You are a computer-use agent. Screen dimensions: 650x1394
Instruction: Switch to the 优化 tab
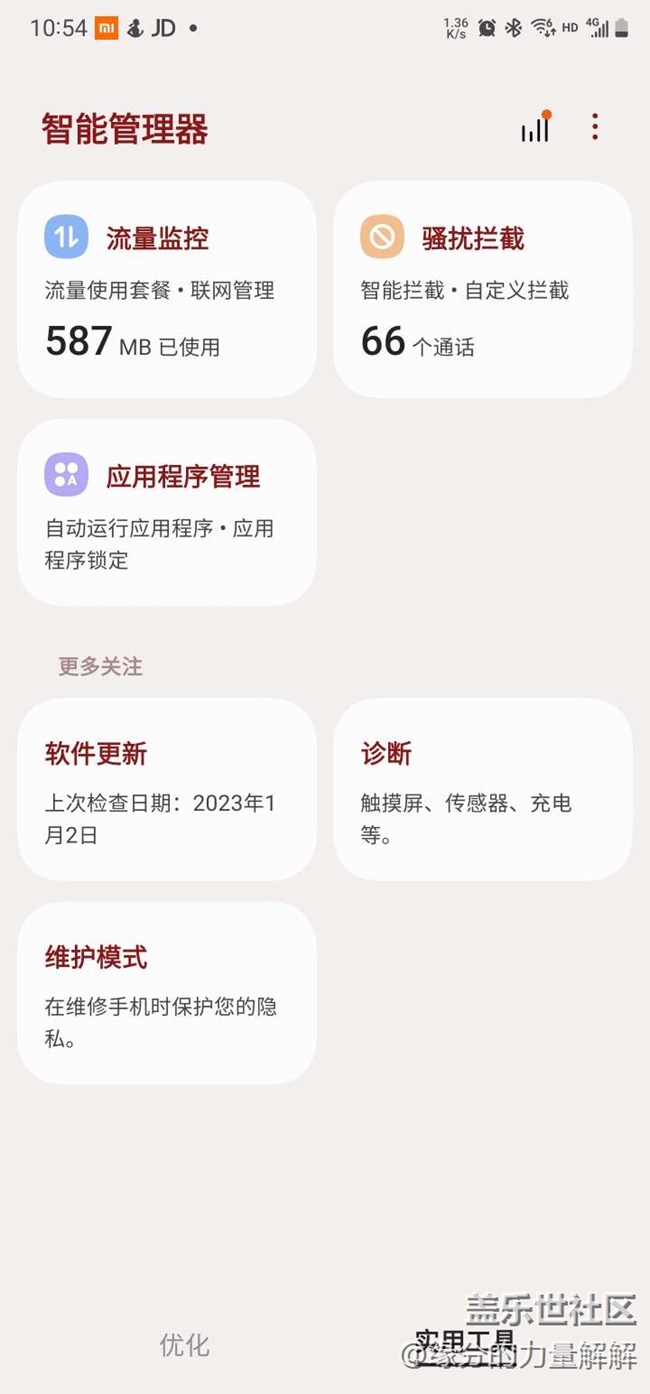pos(185,1345)
